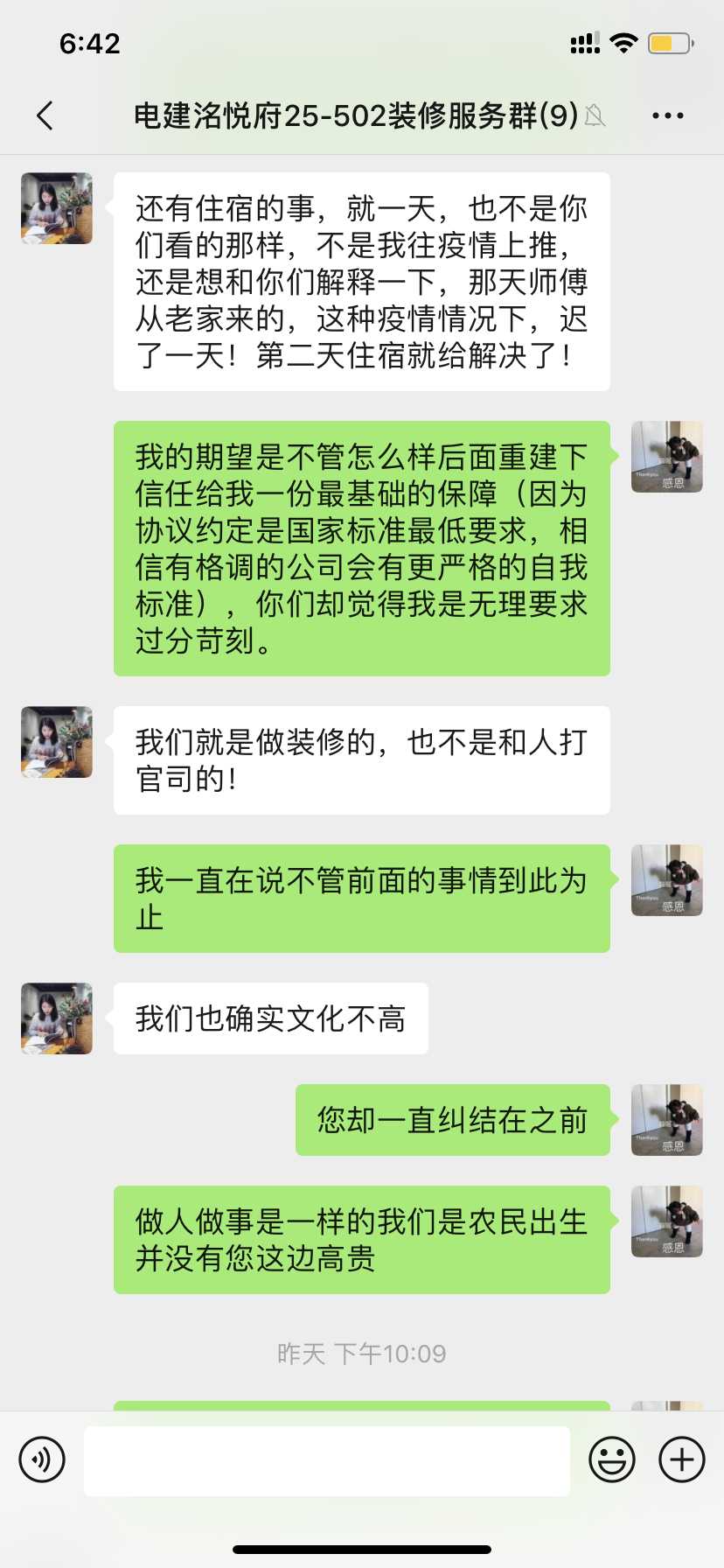Open avatar beside the 我的期望是 message
Image resolution: width=724 pixels, height=1568 pixels.
point(667,457)
